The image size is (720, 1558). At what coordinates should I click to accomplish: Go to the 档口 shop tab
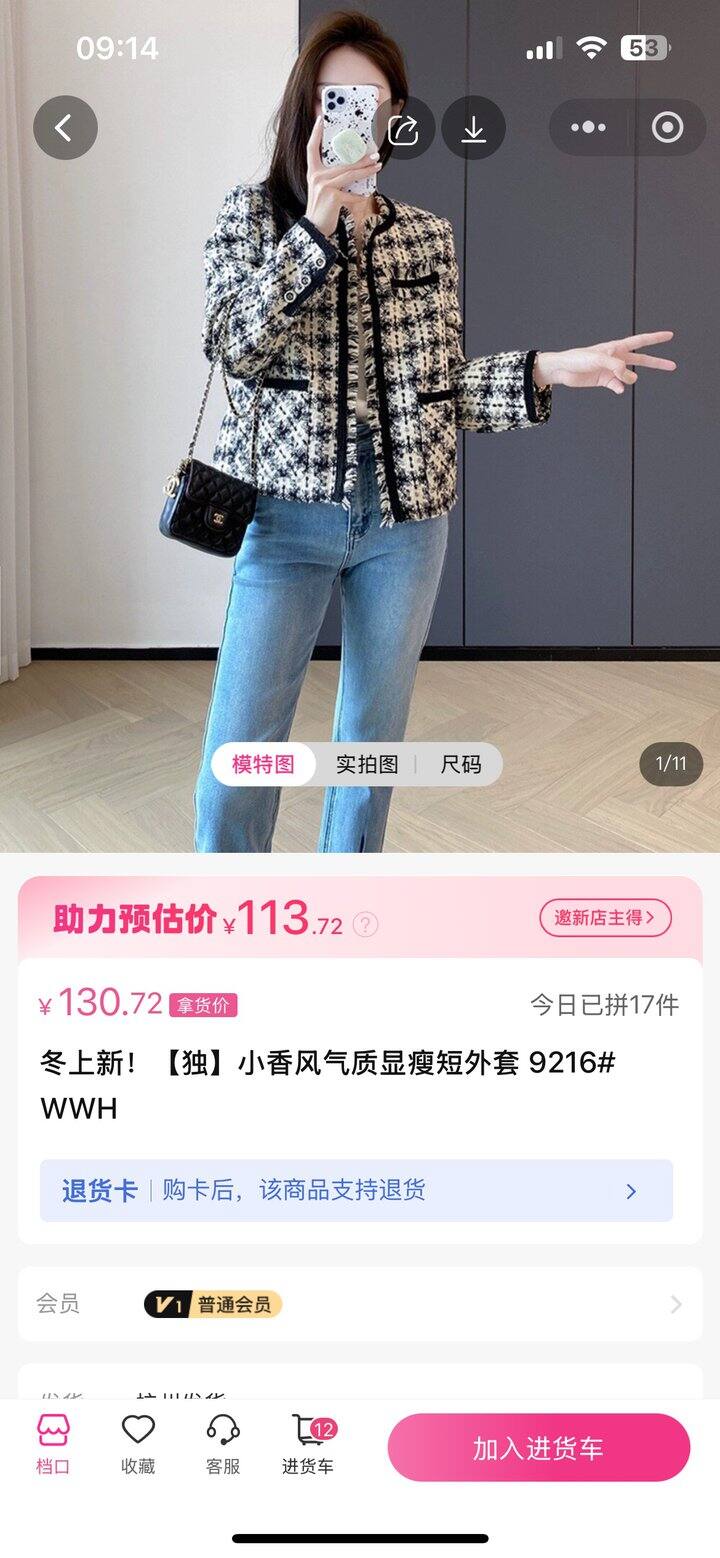click(53, 1445)
